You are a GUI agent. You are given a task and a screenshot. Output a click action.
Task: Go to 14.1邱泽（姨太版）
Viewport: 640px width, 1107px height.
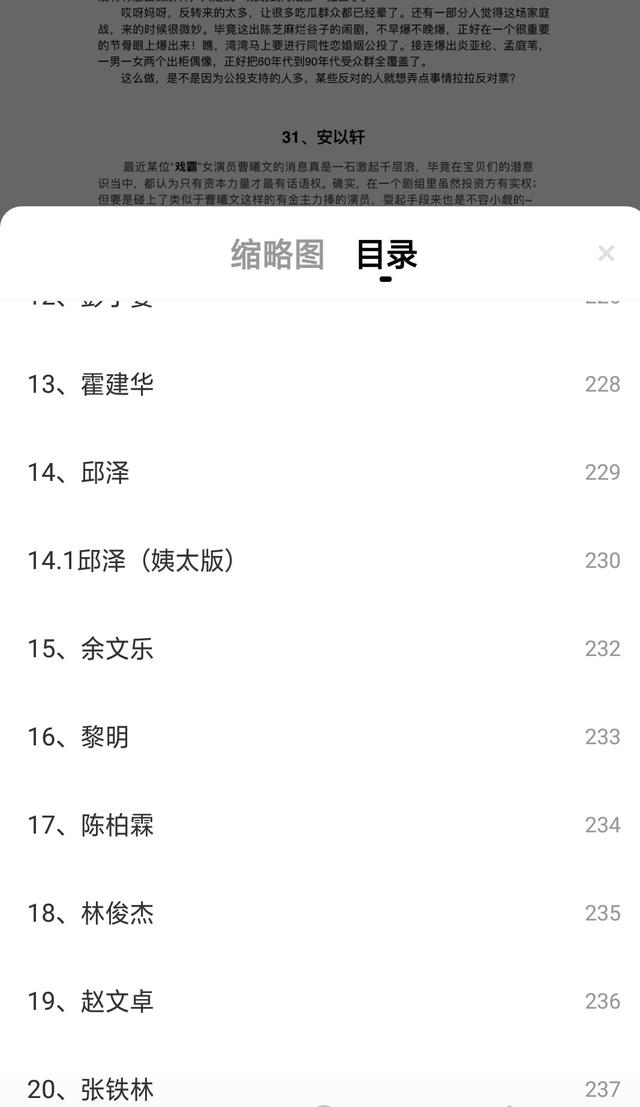320,561
